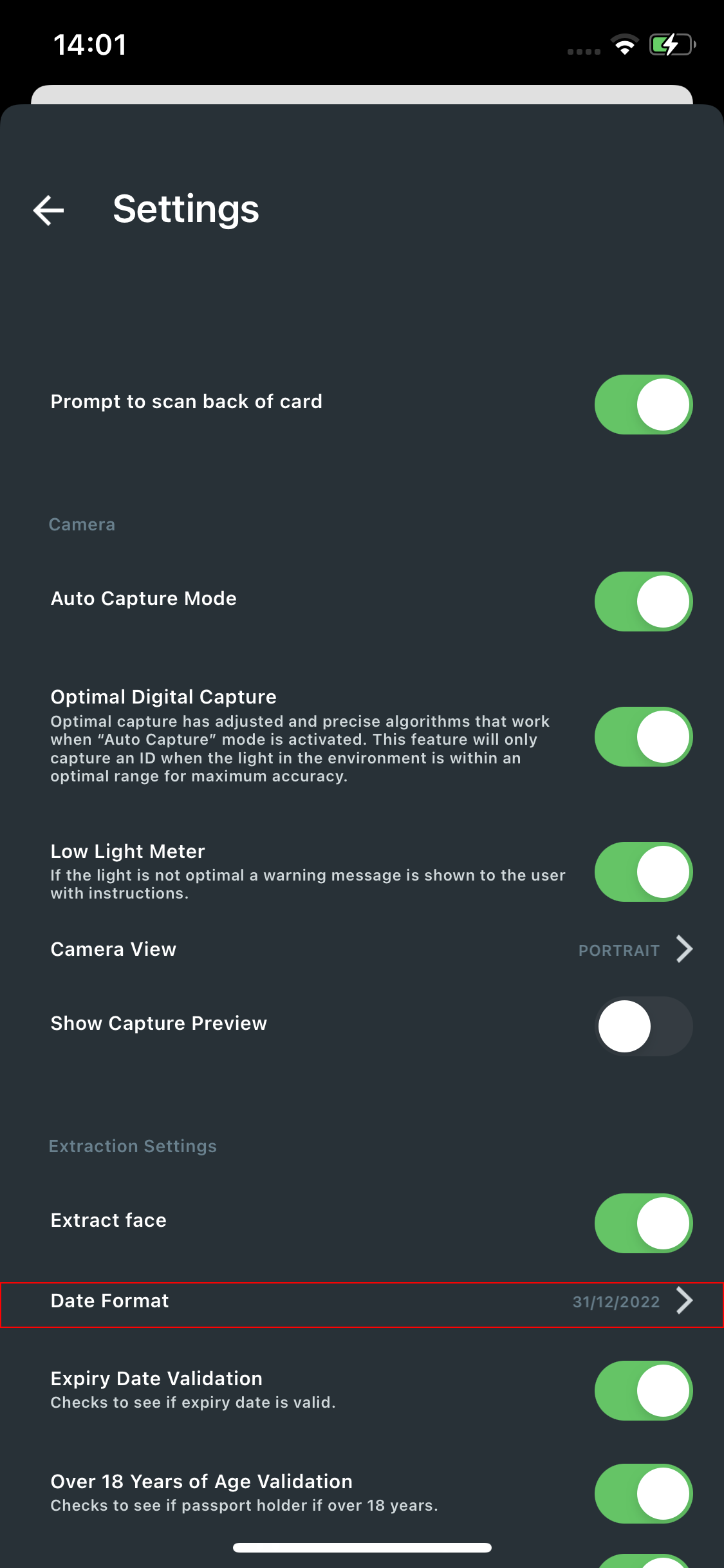Screen dimensions: 724x1568
Task: Disable Prompt to scan back of card
Action: (643, 404)
